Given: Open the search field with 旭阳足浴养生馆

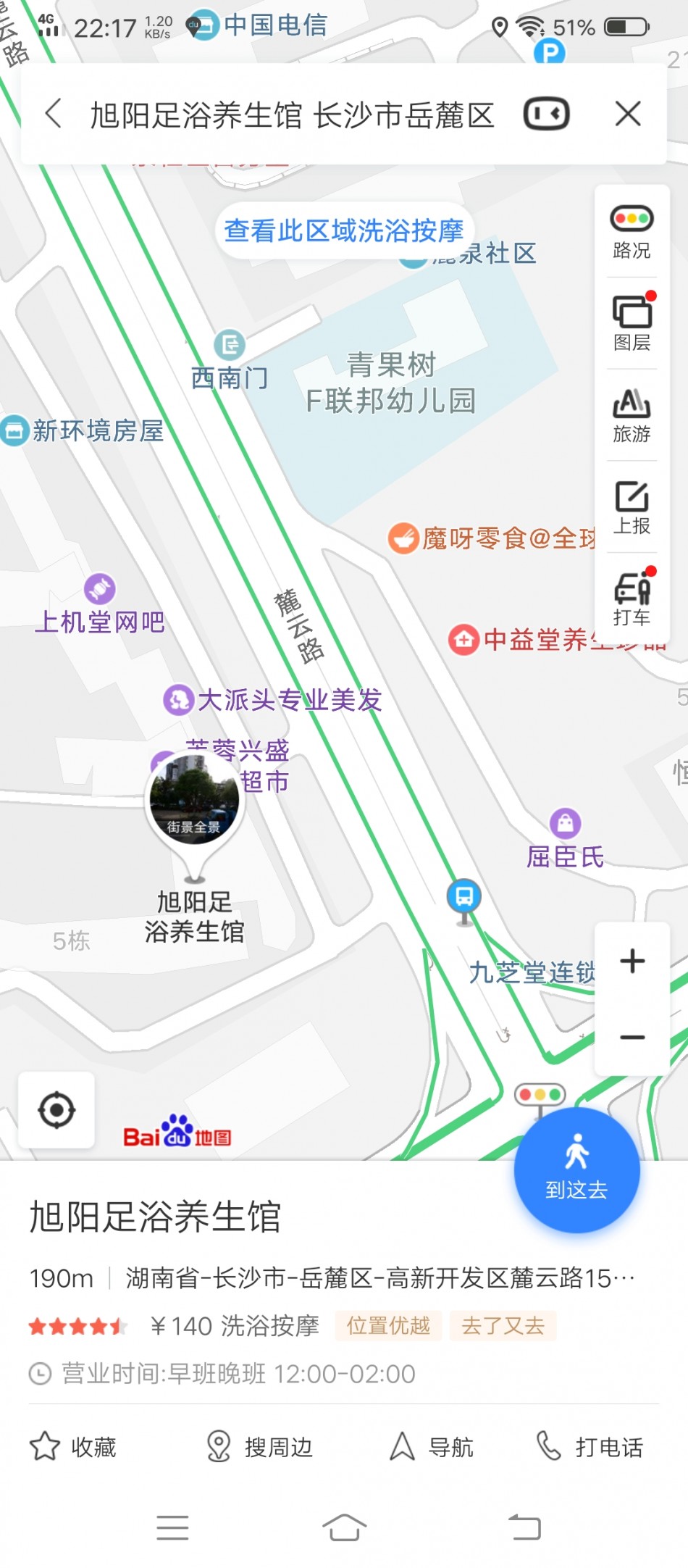Looking at the screenshot, I should tap(291, 115).
